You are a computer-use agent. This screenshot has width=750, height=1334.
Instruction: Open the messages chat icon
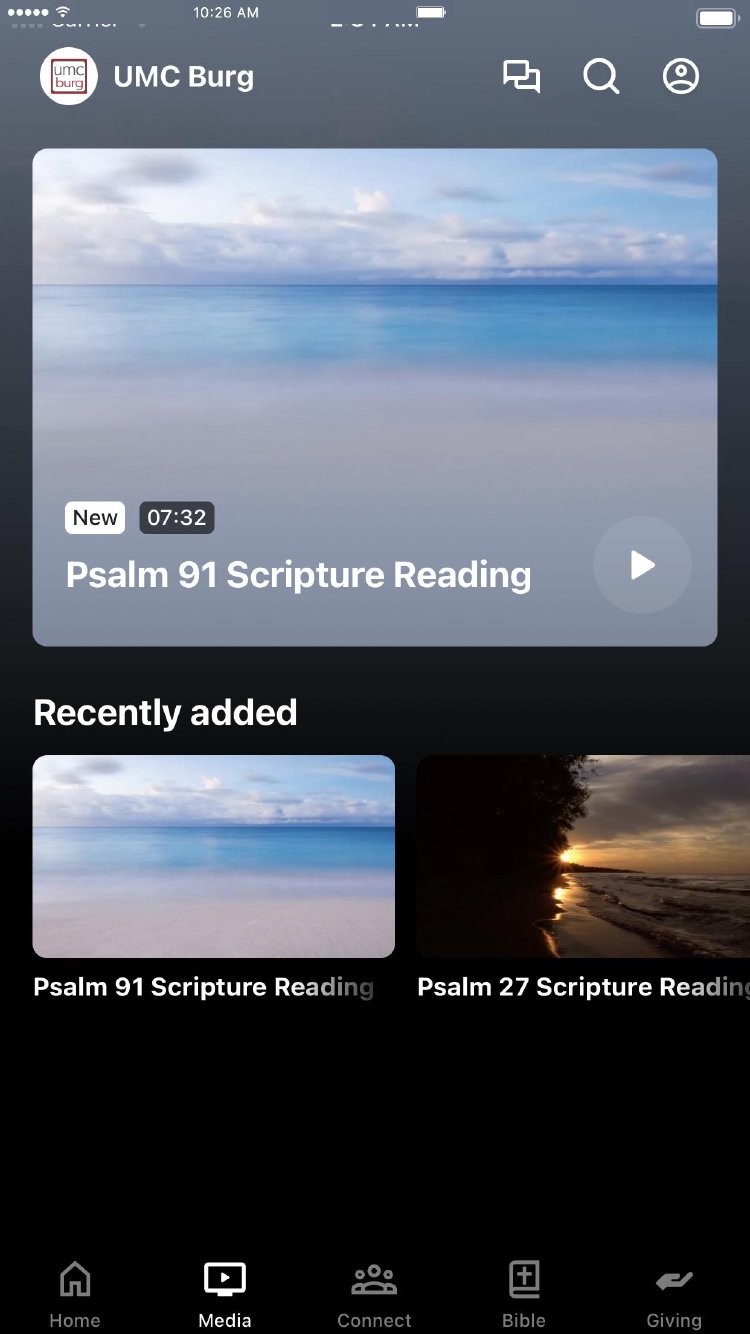(x=521, y=77)
